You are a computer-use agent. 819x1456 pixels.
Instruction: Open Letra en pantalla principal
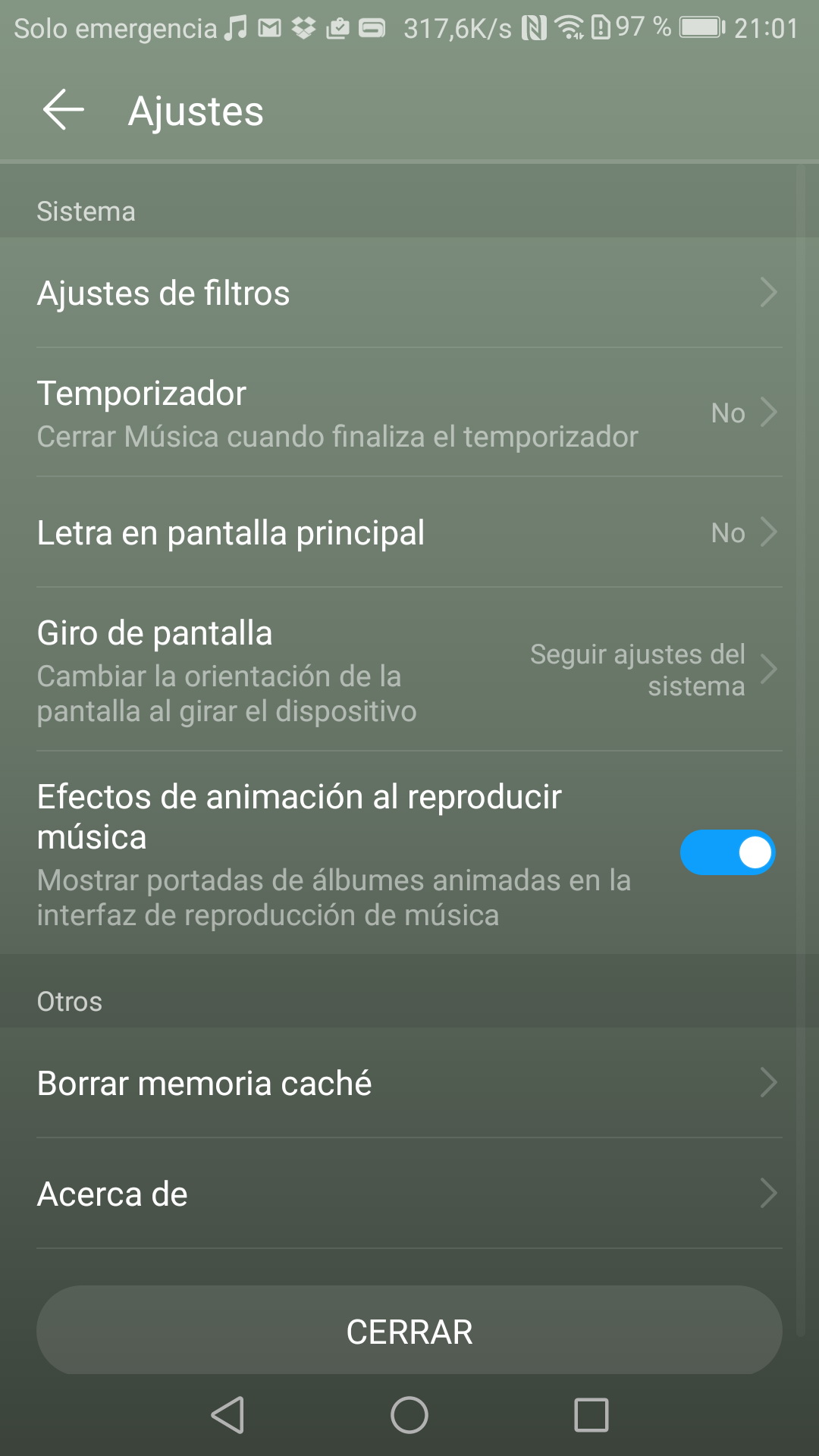pos(409,533)
